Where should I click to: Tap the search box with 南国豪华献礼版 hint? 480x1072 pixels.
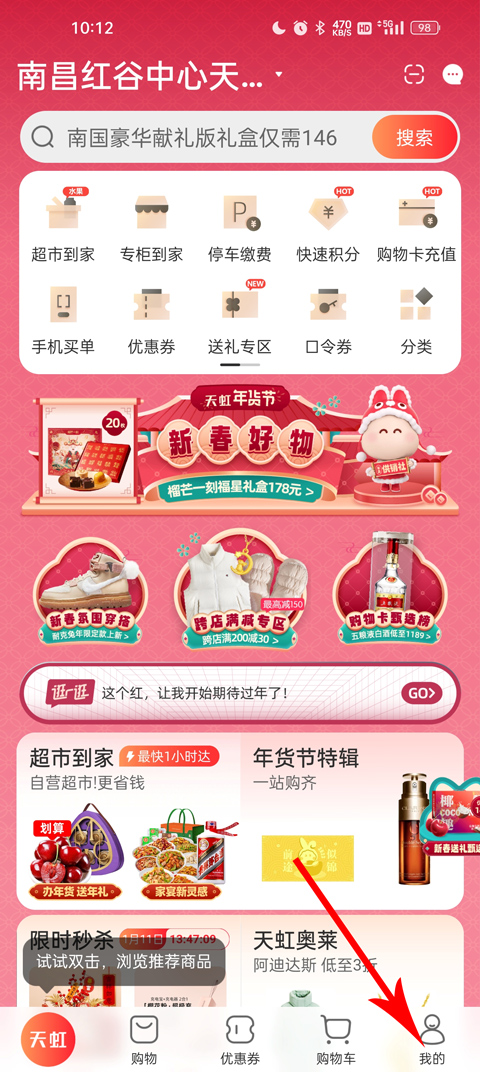(x=196, y=137)
